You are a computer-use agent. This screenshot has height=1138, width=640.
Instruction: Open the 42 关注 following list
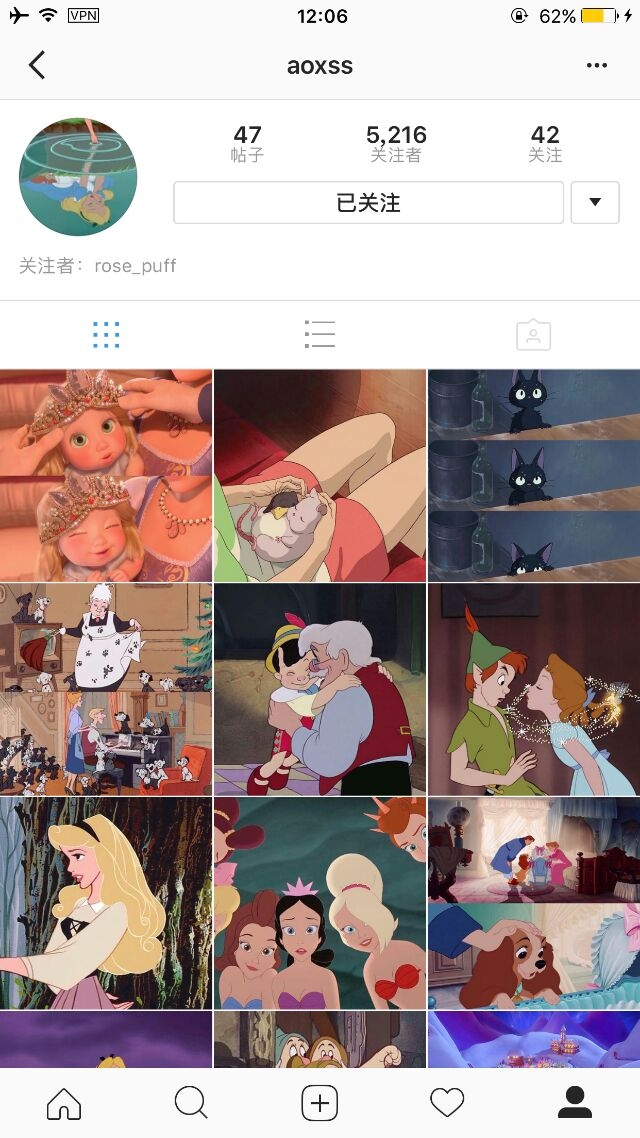(545, 143)
